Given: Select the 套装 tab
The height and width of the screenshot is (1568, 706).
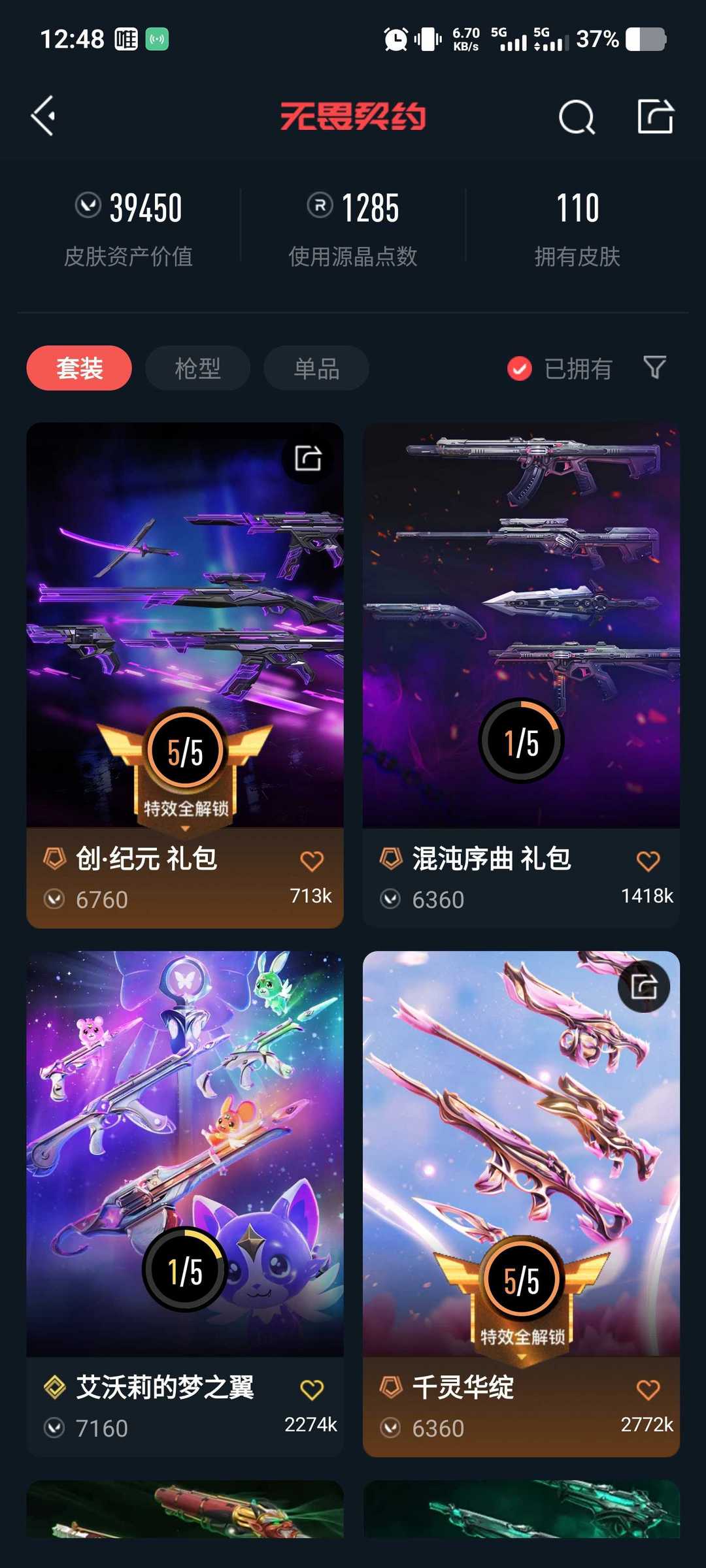Looking at the screenshot, I should (x=79, y=368).
